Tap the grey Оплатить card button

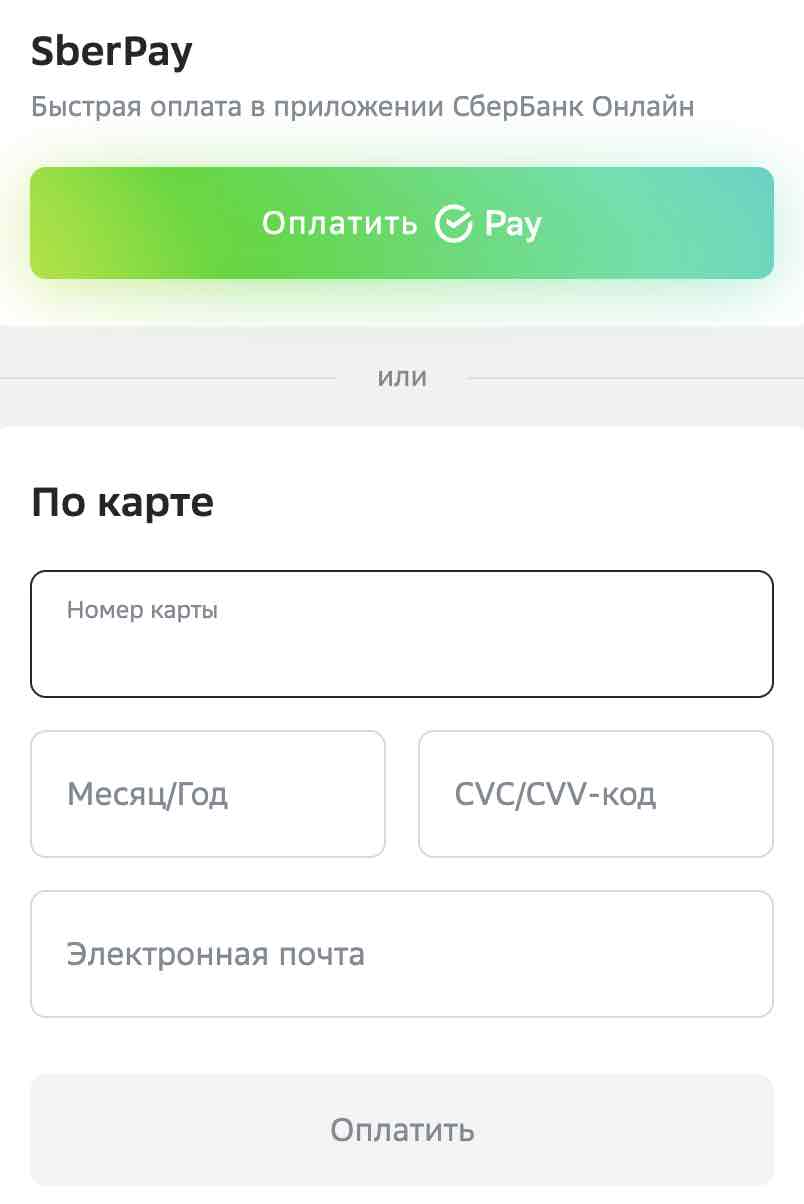[x=401, y=1130]
